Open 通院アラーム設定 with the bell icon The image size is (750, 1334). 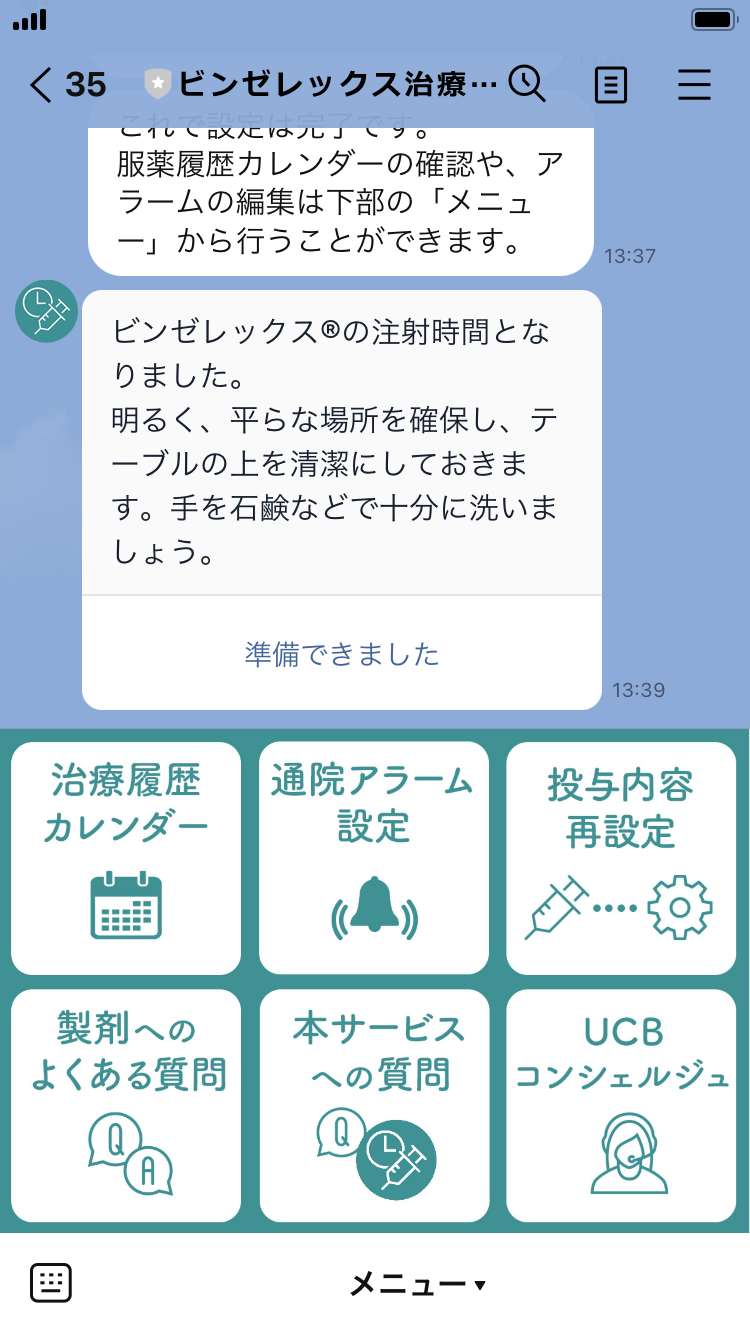[373, 858]
